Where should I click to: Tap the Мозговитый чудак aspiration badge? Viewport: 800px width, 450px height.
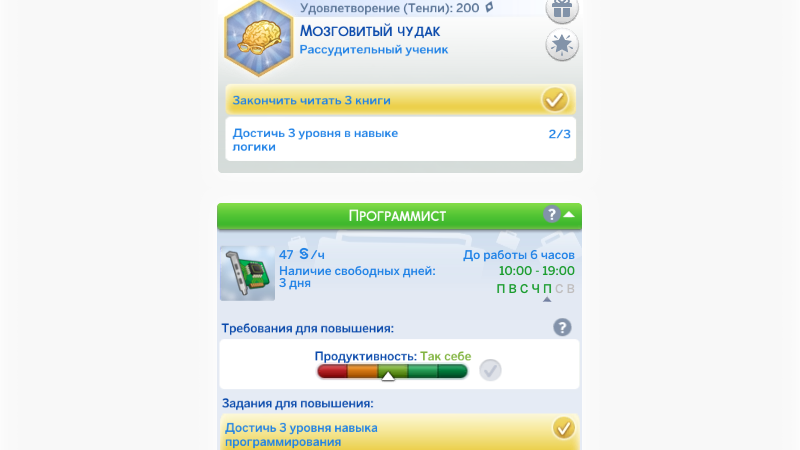tap(259, 38)
